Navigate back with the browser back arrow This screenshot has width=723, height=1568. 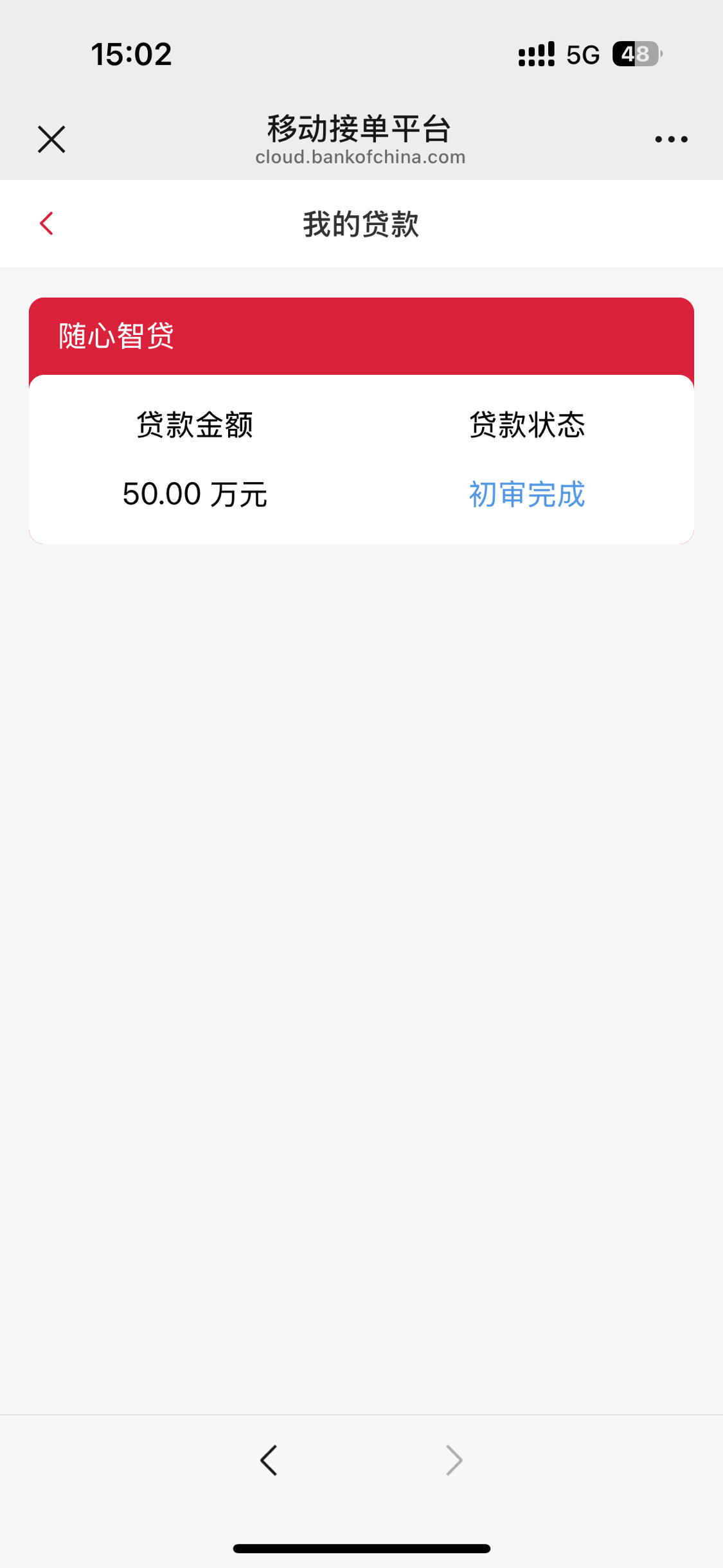[269, 1460]
